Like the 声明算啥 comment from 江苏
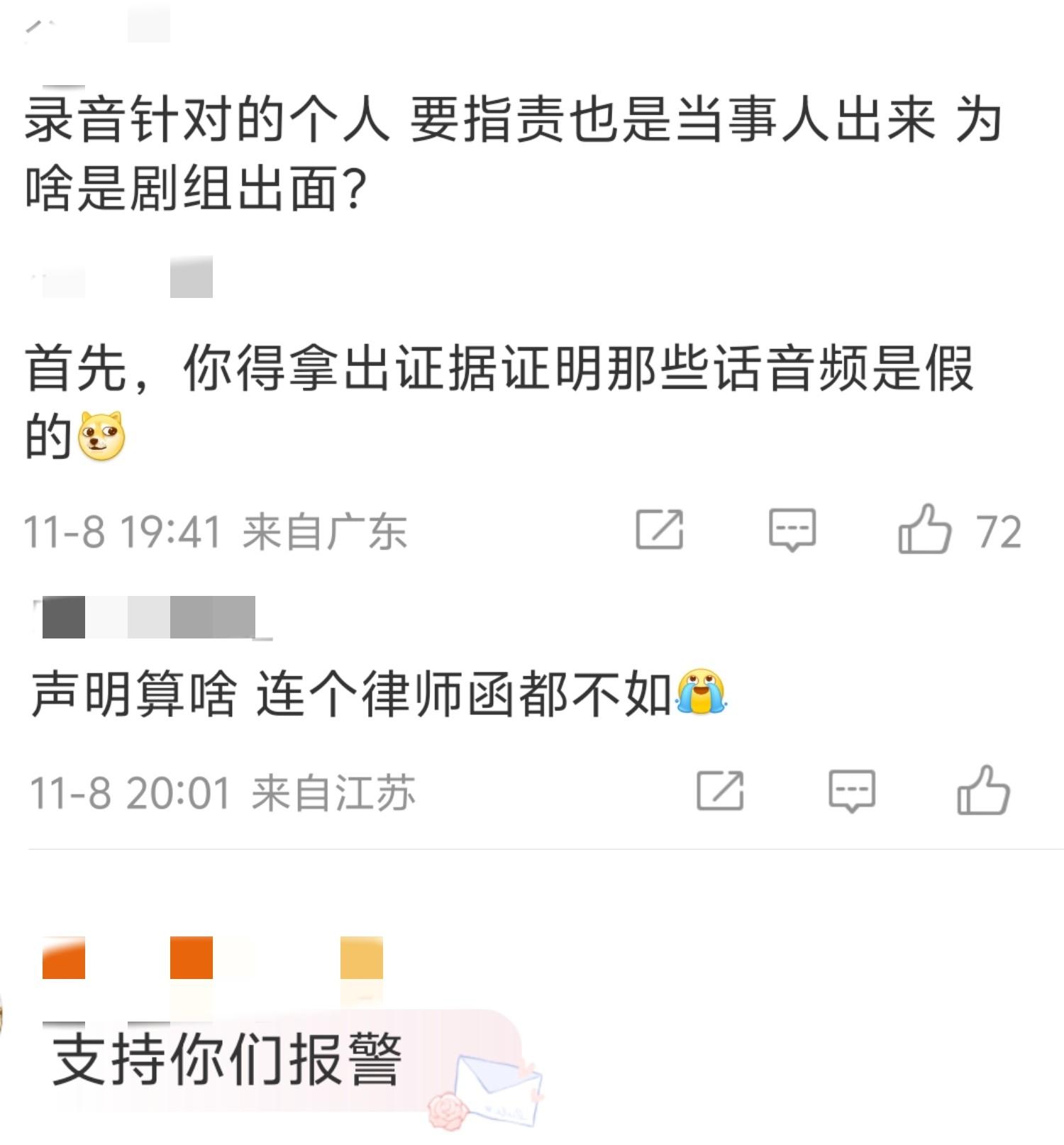Viewport: 1064px width, 1145px height. (983, 790)
